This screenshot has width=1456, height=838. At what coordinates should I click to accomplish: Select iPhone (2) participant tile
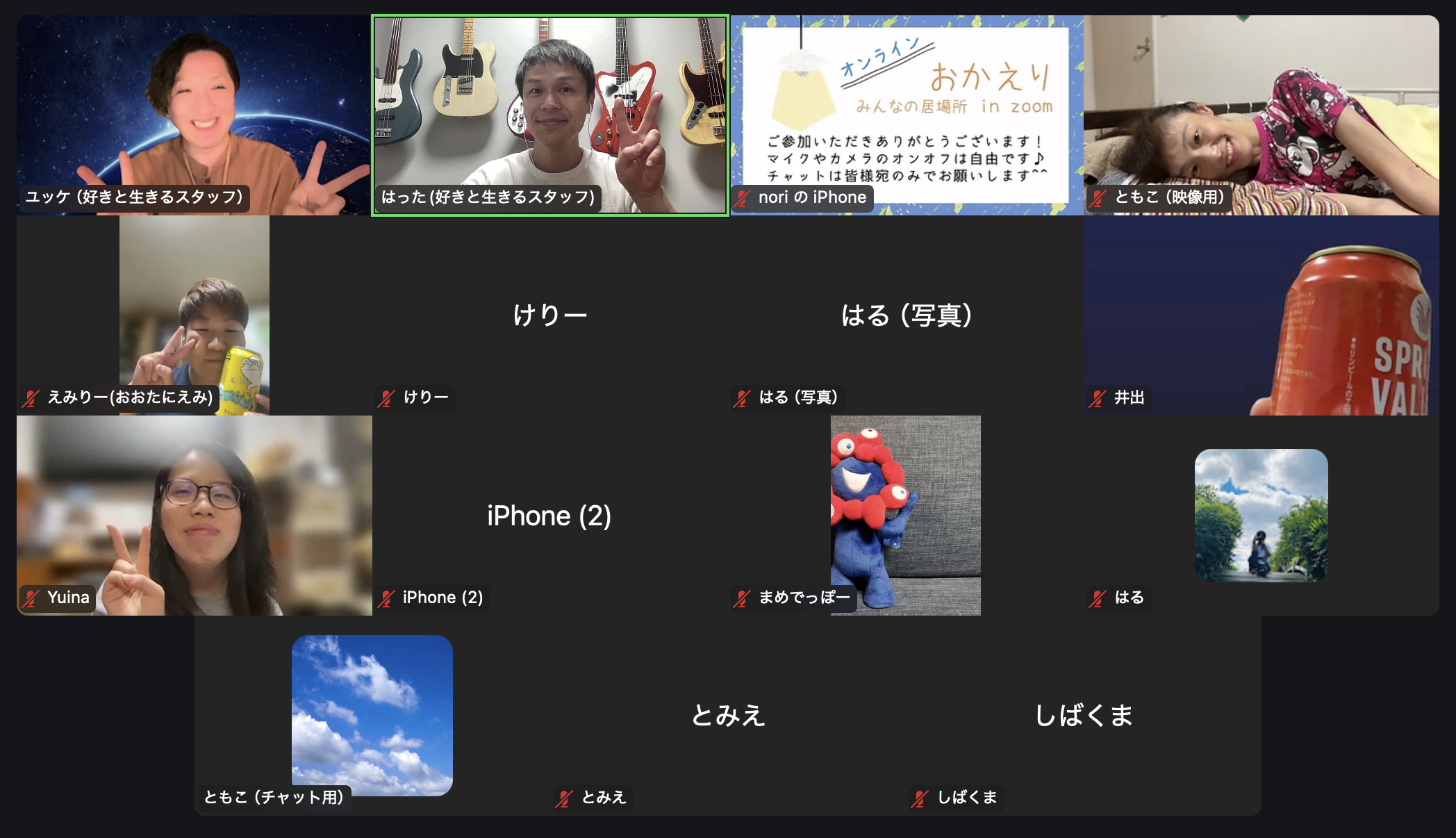click(x=549, y=515)
